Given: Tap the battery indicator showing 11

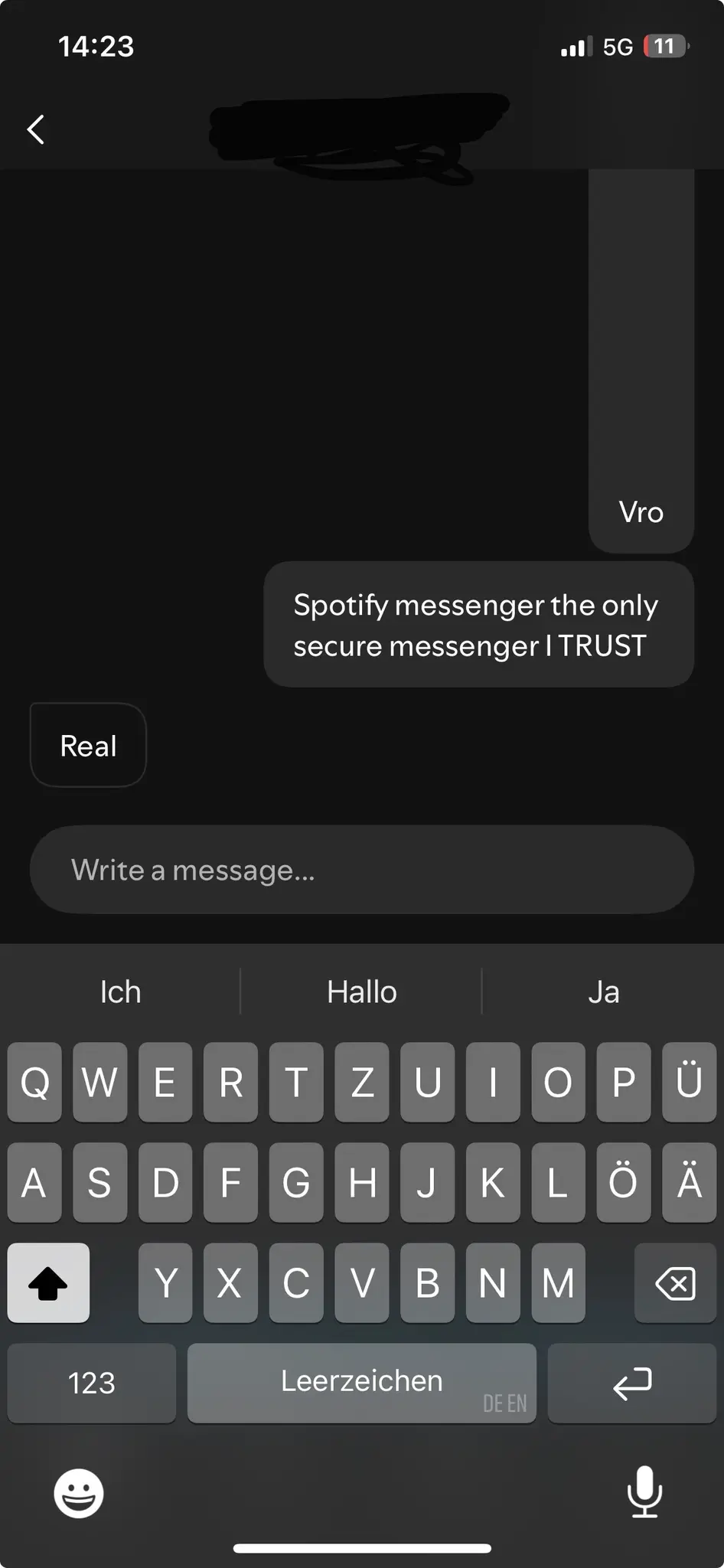Looking at the screenshot, I should [x=664, y=46].
